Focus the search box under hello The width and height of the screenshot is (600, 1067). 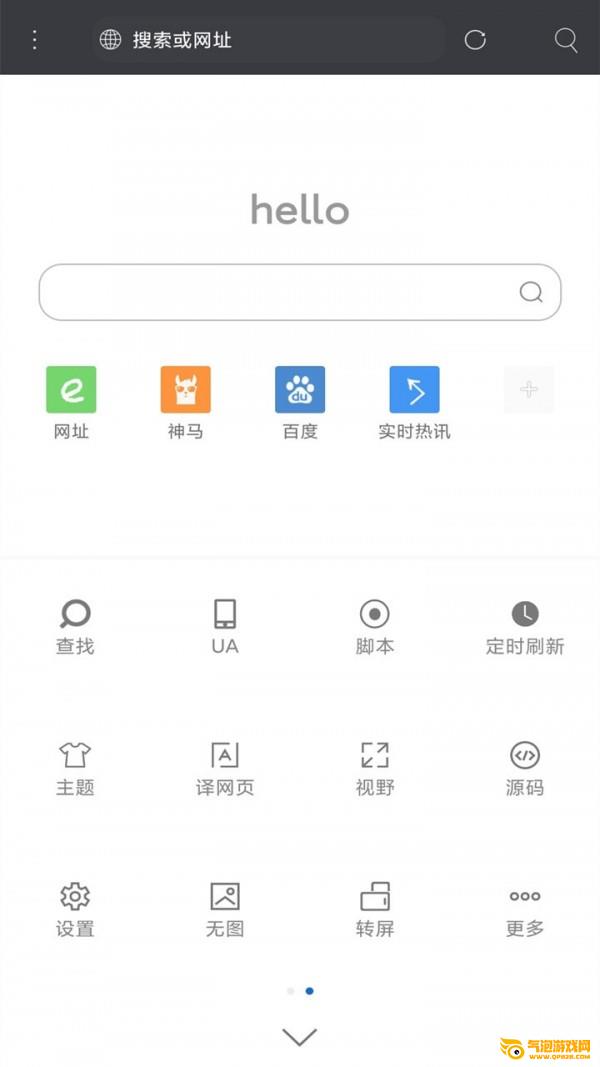(280, 292)
